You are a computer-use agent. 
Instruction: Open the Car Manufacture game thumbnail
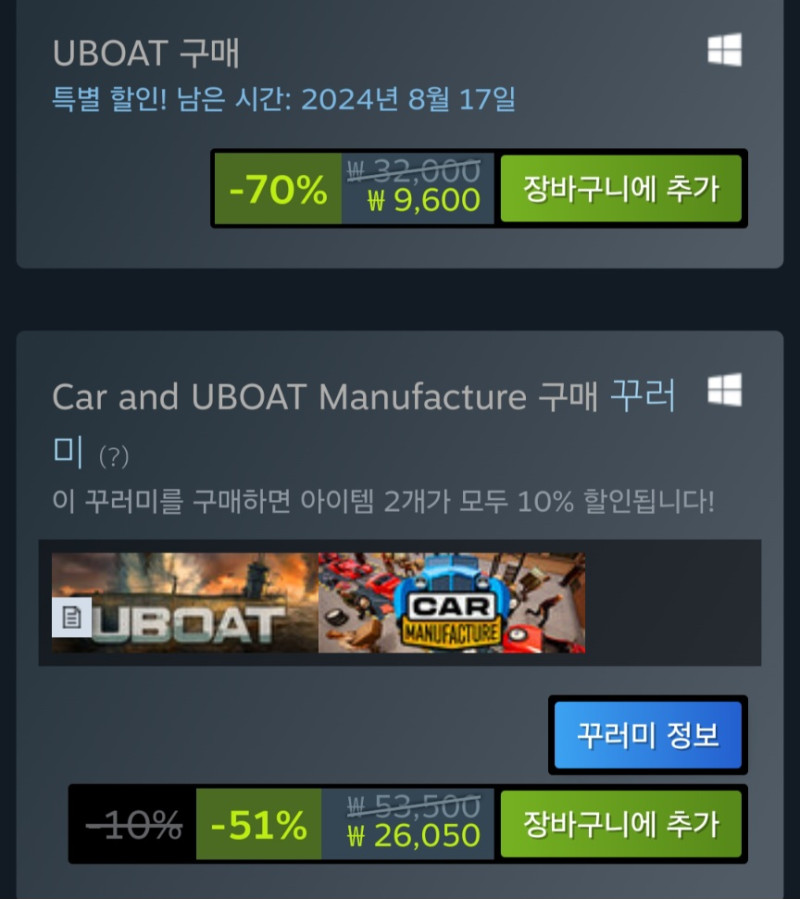452,603
